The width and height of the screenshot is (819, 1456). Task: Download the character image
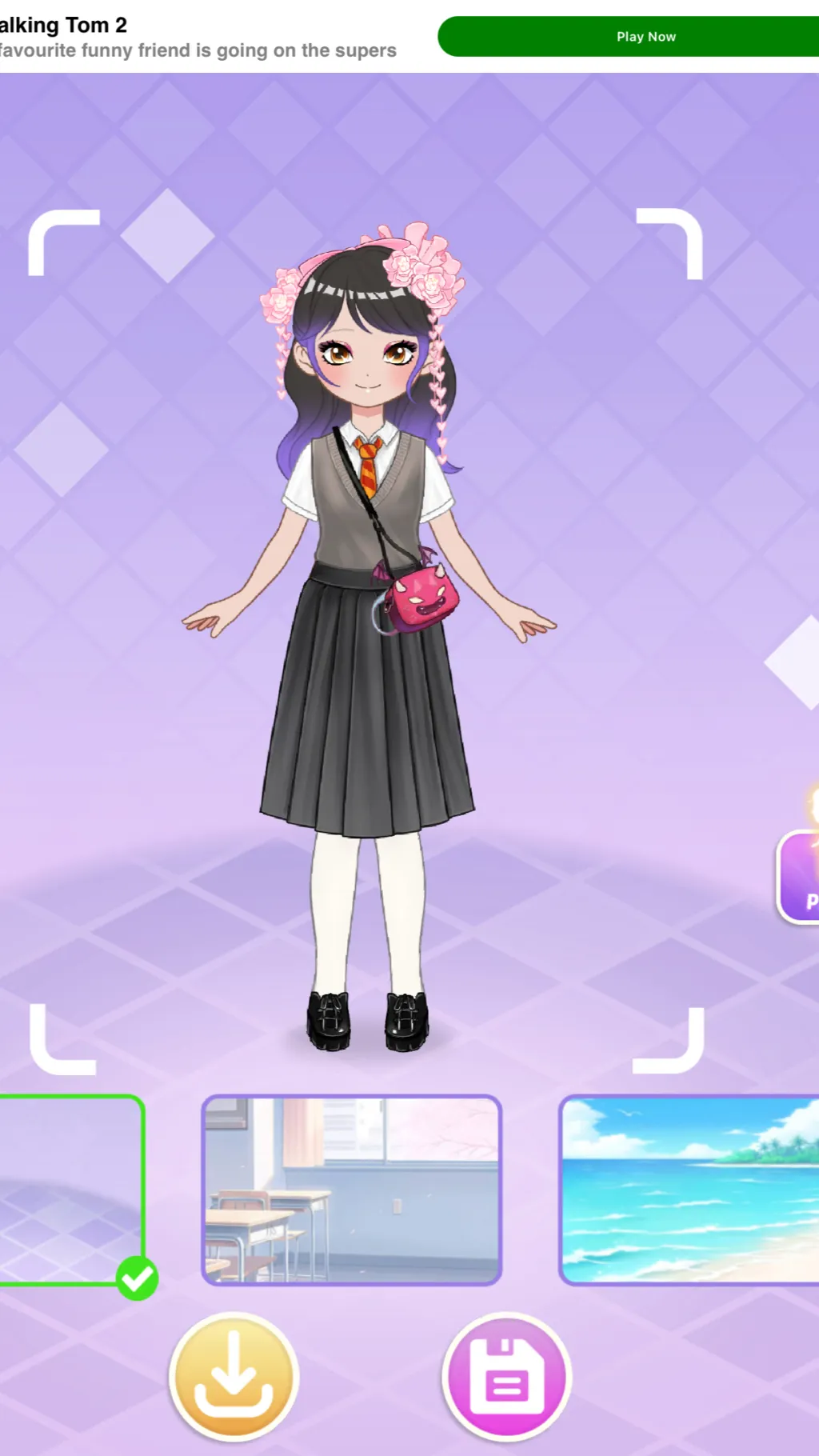[234, 1377]
